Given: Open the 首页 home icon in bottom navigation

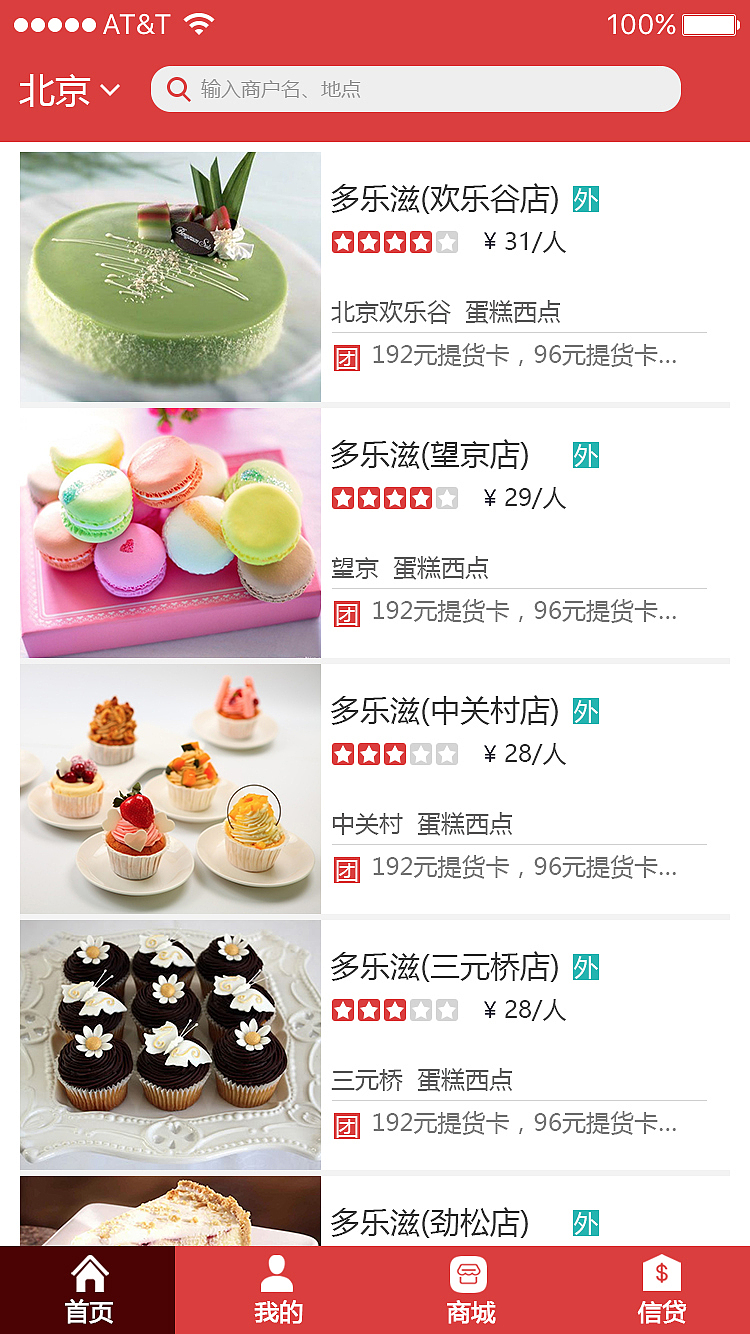Looking at the screenshot, I should tap(91, 1274).
